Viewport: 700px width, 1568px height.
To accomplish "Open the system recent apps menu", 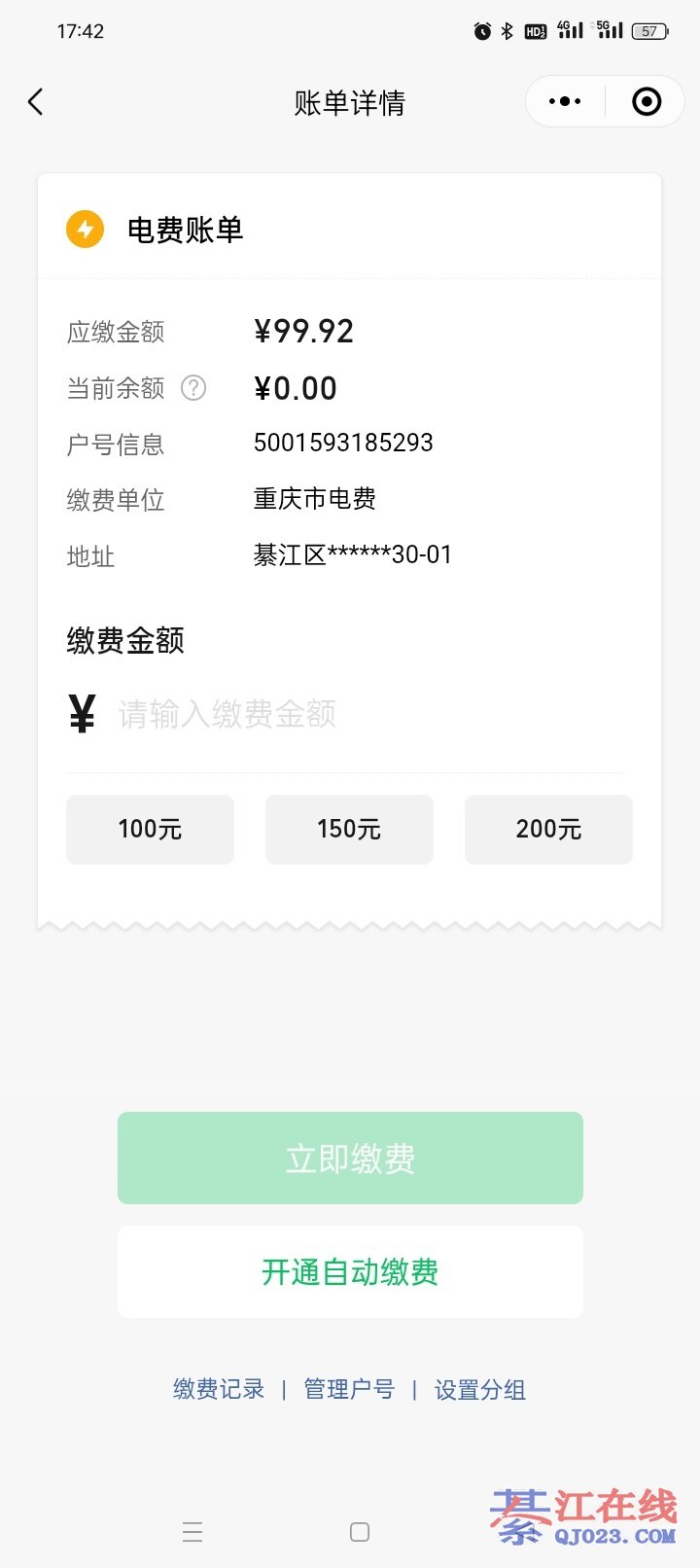I will click(x=192, y=1533).
